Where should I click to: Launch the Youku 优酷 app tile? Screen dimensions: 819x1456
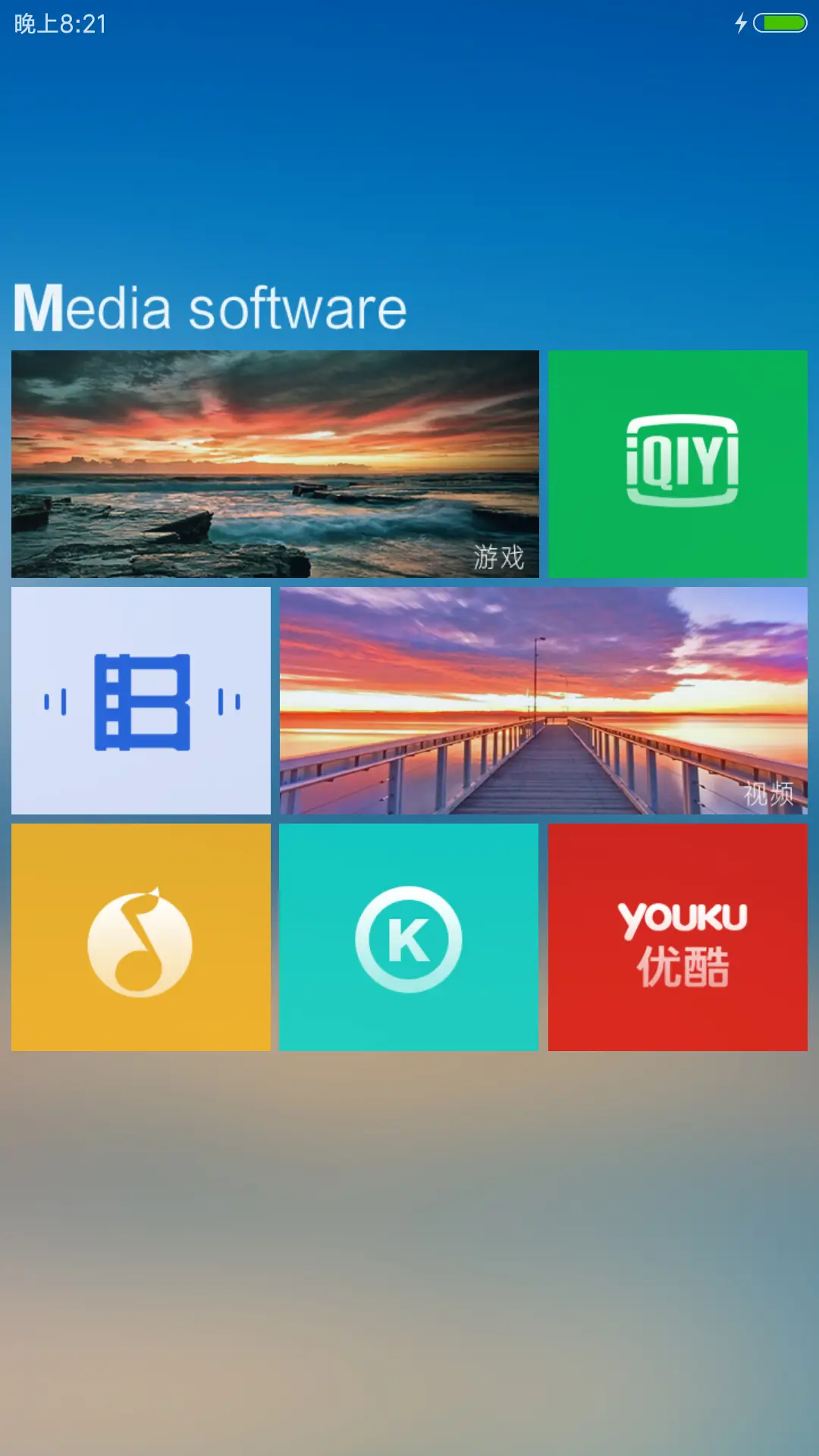coord(677,937)
